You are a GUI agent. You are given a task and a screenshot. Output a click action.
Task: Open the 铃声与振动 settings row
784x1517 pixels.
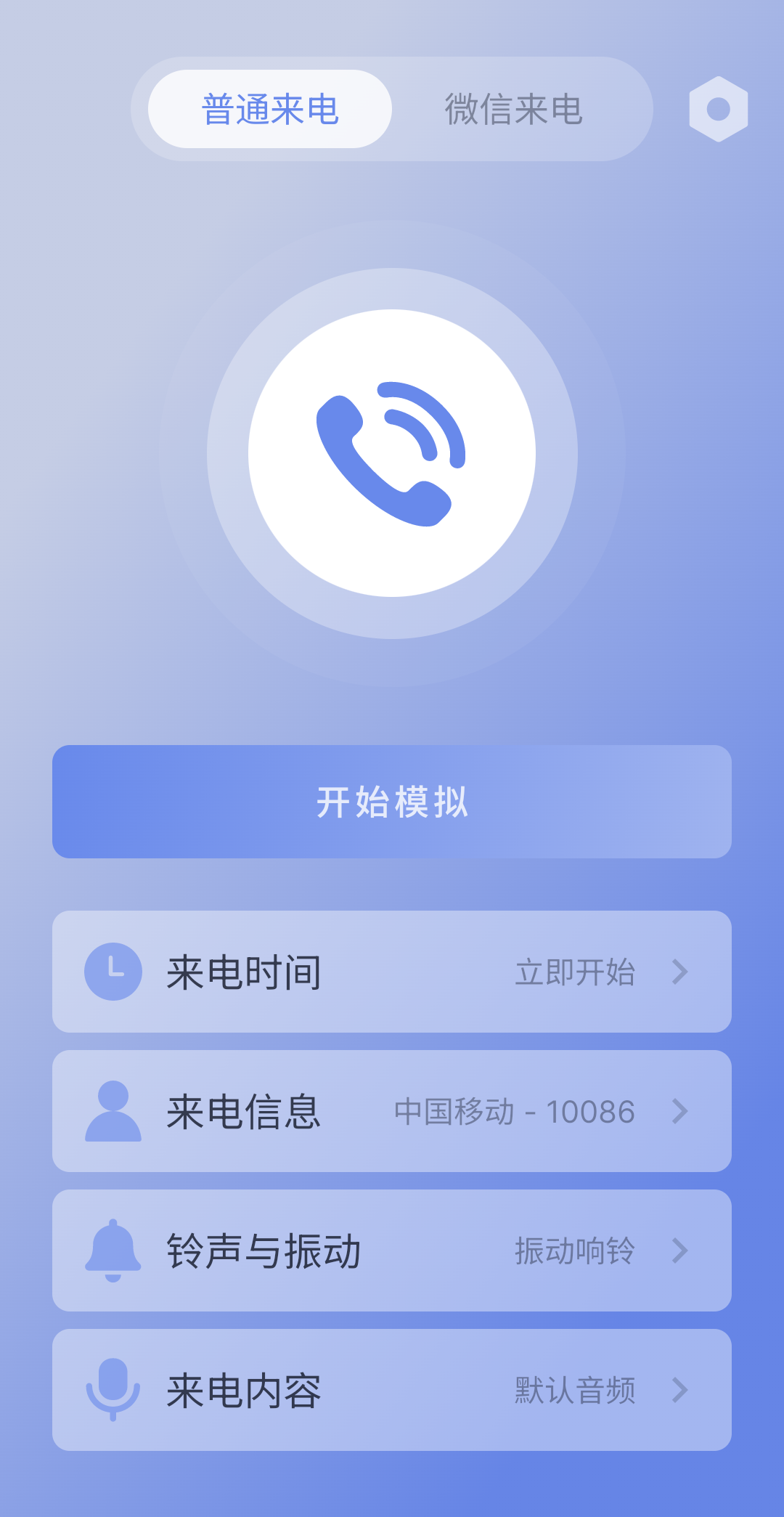[392, 1250]
